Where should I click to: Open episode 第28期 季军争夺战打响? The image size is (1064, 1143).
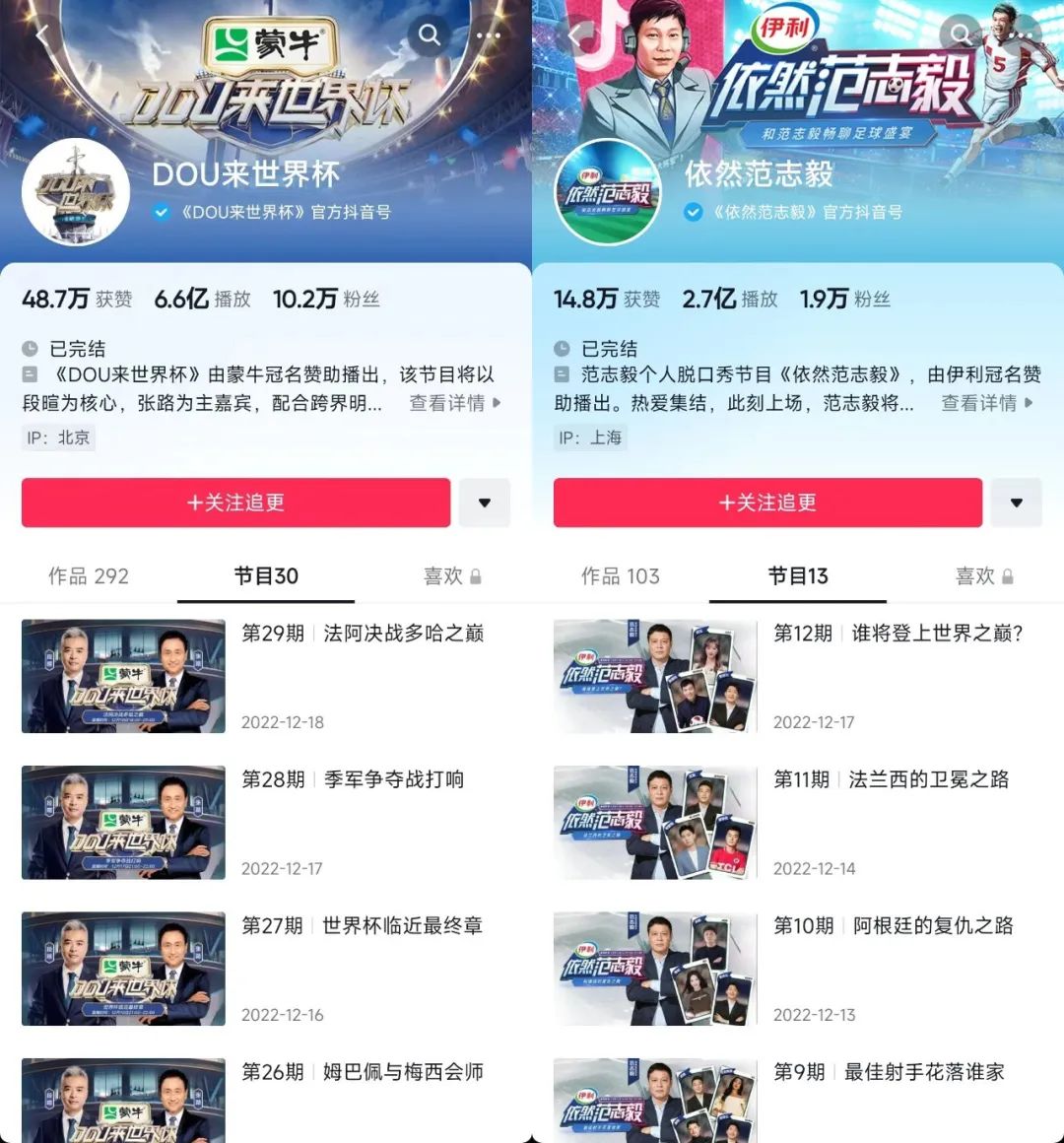pyautogui.click(x=353, y=779)
